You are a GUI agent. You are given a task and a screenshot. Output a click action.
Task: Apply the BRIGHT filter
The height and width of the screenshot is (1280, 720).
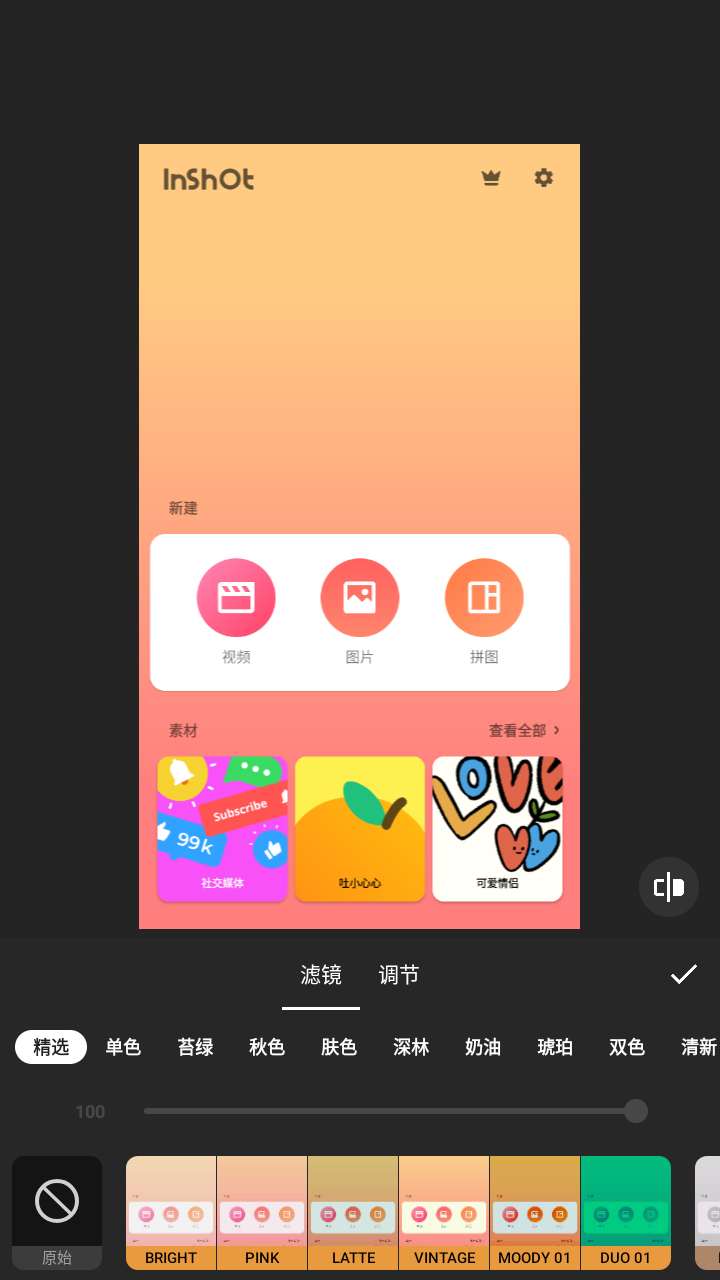point(171,1212)
